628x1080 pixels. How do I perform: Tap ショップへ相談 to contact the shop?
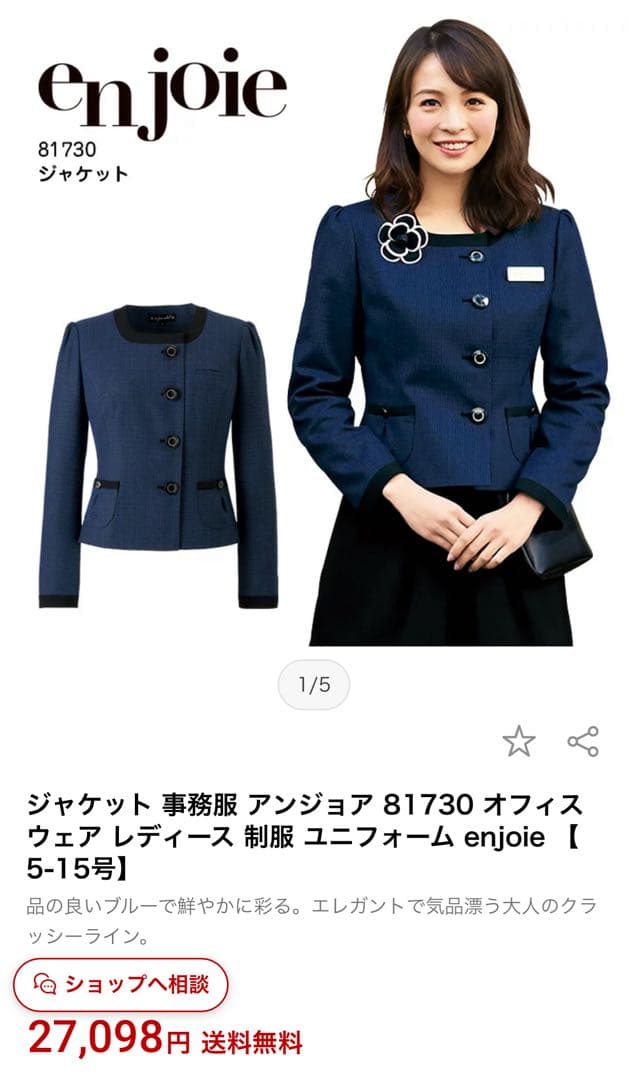click(x=121, y=984)
